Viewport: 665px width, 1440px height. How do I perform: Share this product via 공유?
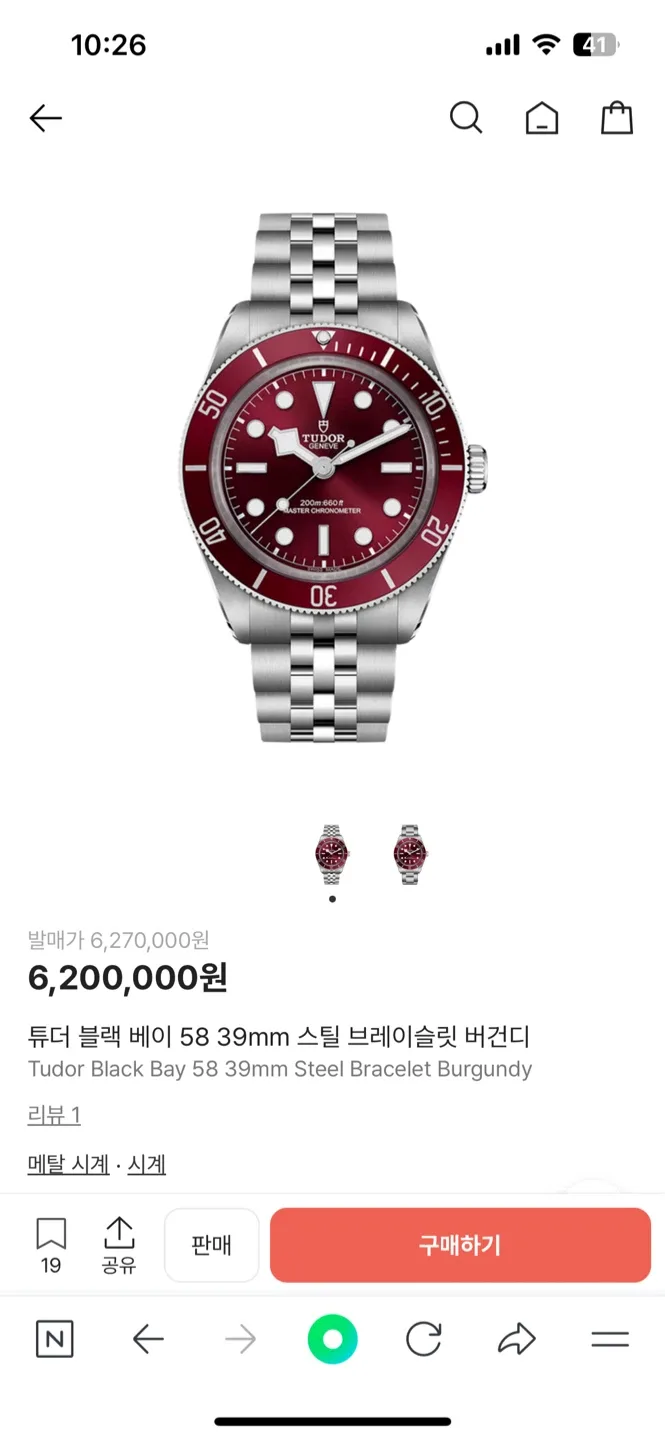(119, 1244)
